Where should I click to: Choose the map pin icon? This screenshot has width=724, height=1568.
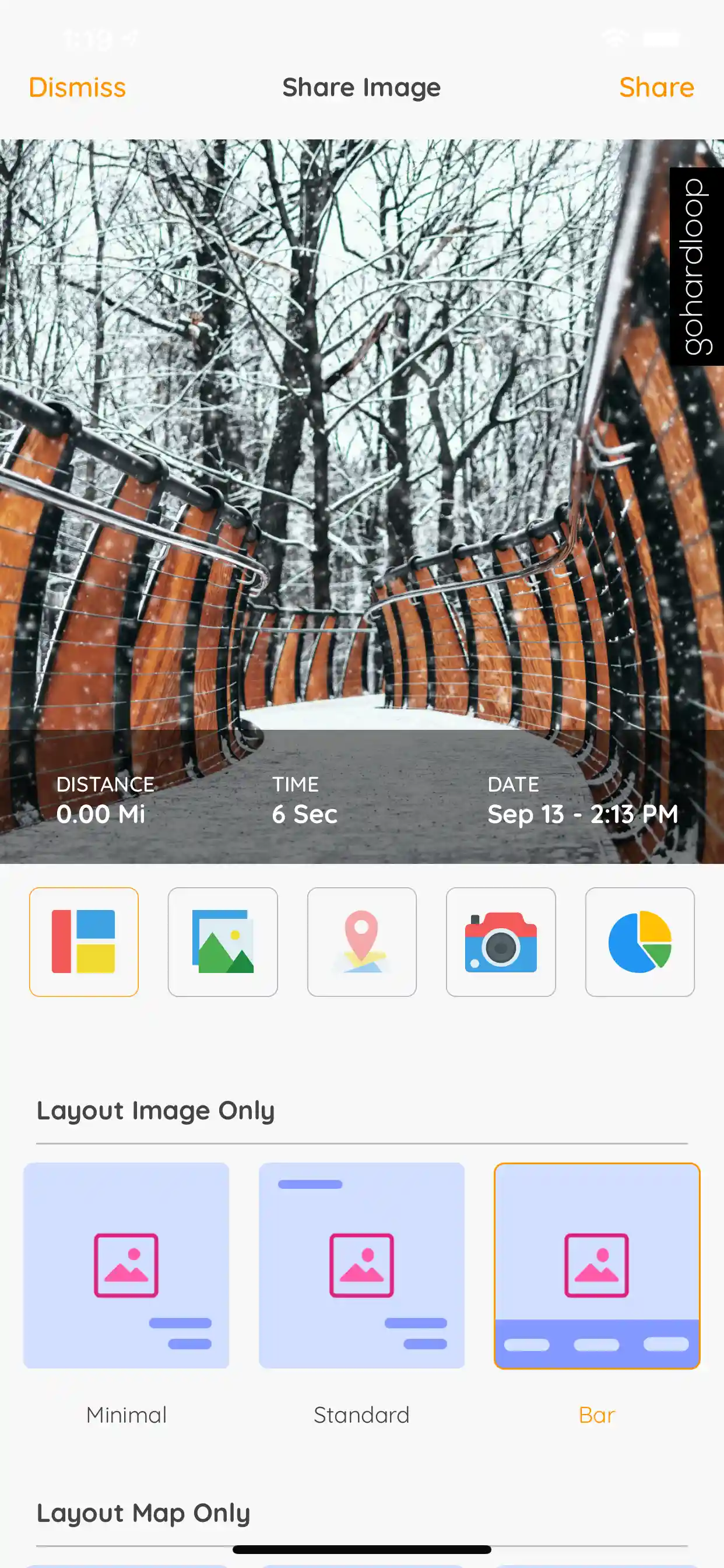tap(361, 941)
